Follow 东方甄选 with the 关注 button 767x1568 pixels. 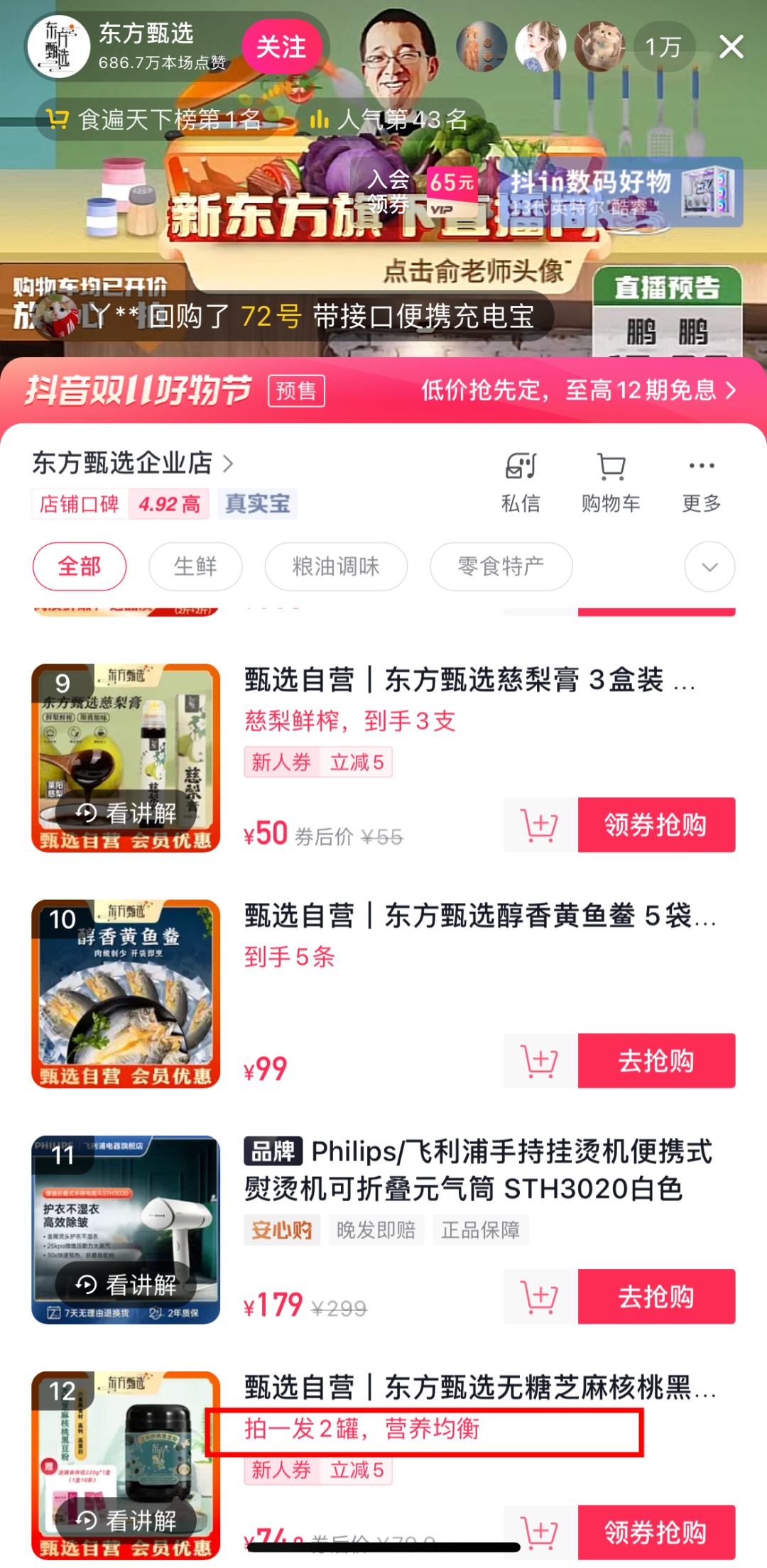[x=282, y=48]
